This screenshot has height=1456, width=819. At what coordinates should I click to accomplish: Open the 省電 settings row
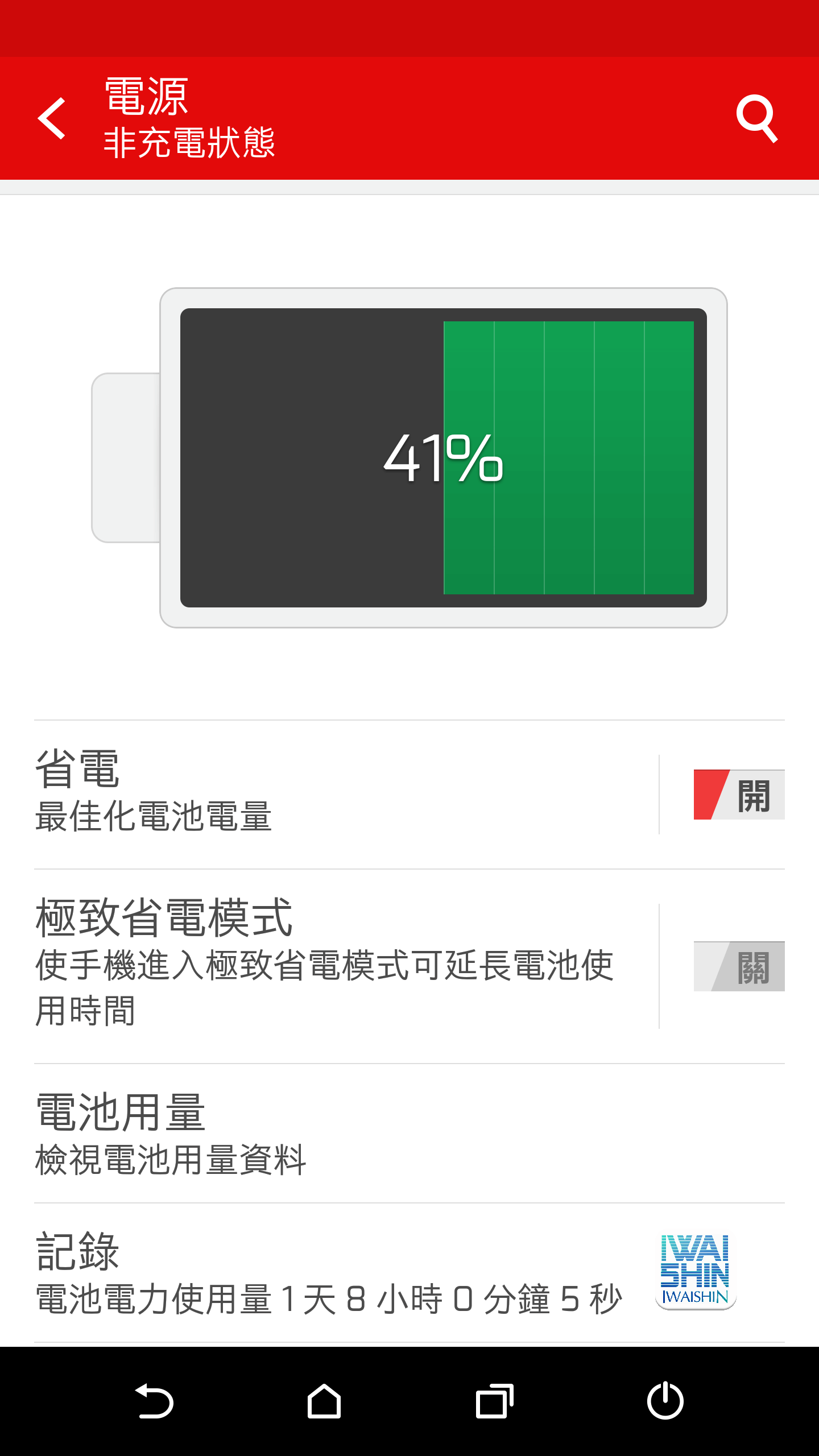tap(341, 794)
